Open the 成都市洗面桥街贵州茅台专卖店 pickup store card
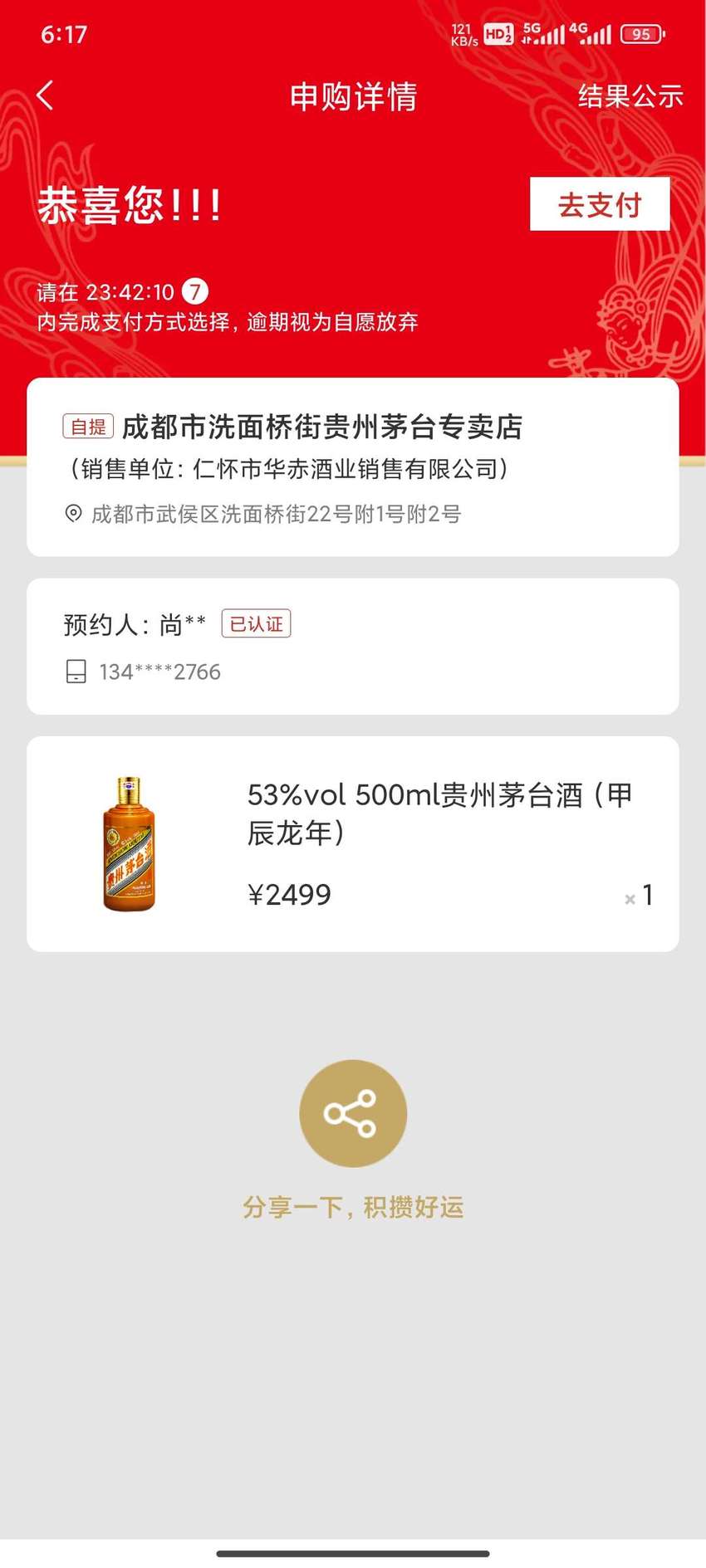The height and width of the screenshot is (1568, 706). click(x=353, y=467)
